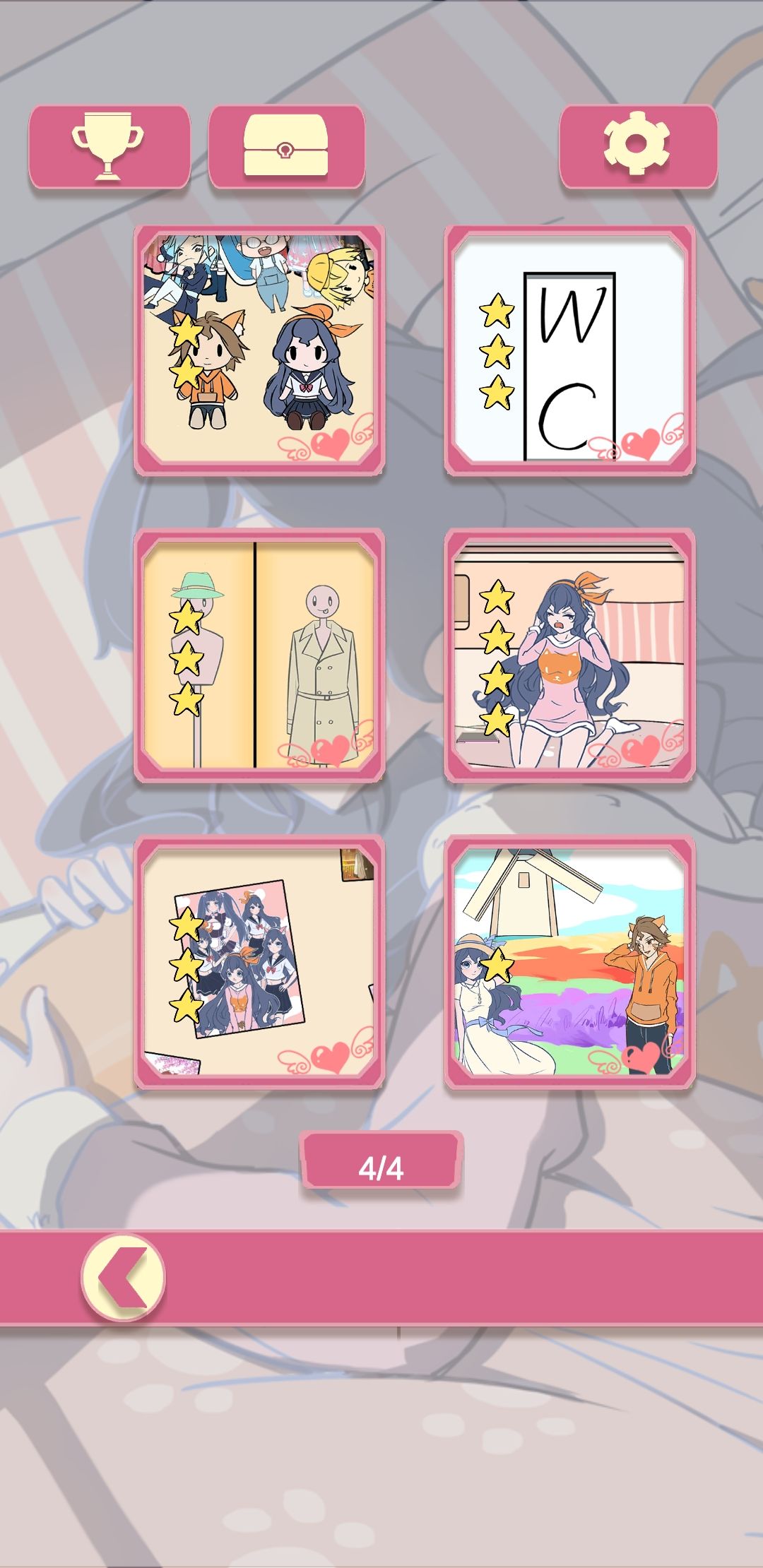763x1568 pixels.
Task: Open the trophy achievements button
Action: click(x=109, y=147)
